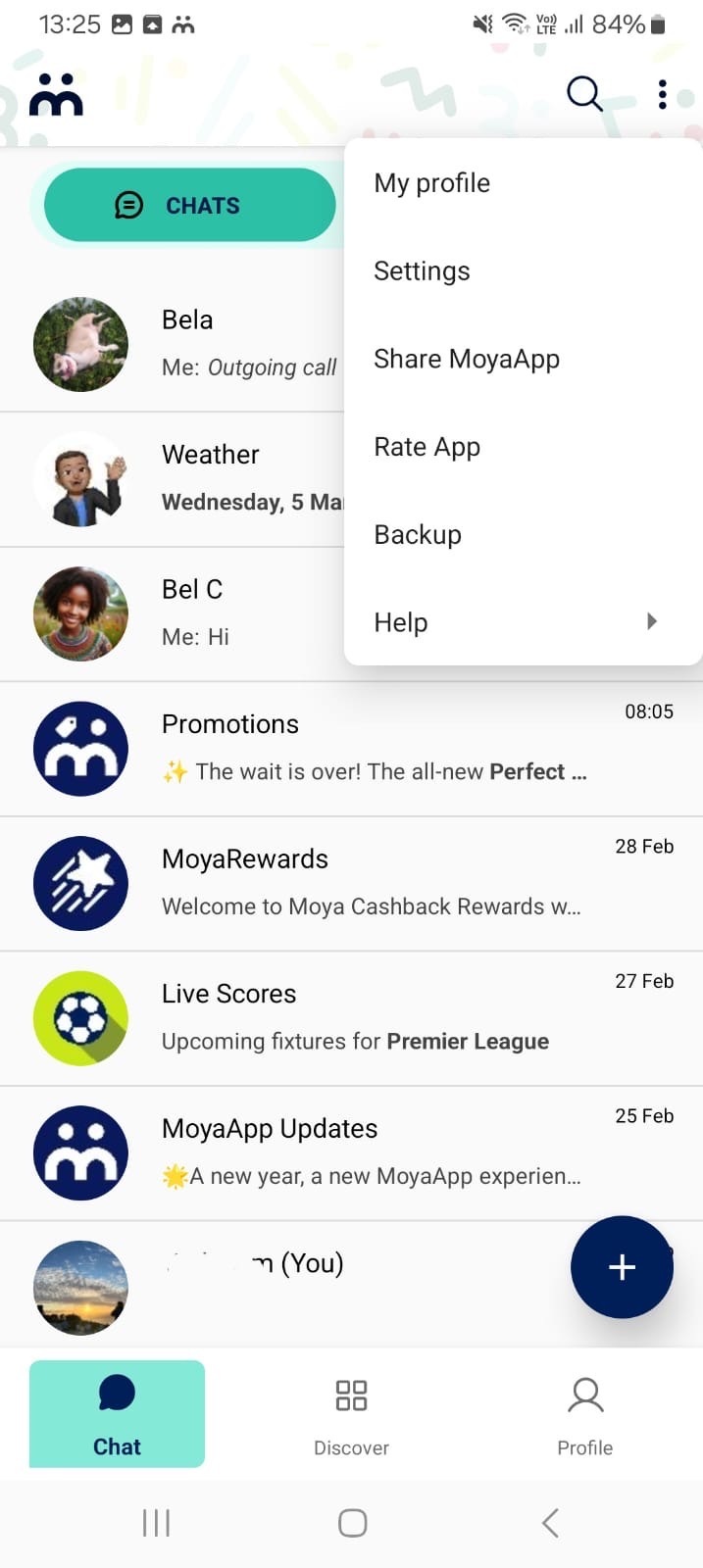Select Settings in the overflow menu
This screenshot has height=1568, width=703.
[x=422, y=271]
